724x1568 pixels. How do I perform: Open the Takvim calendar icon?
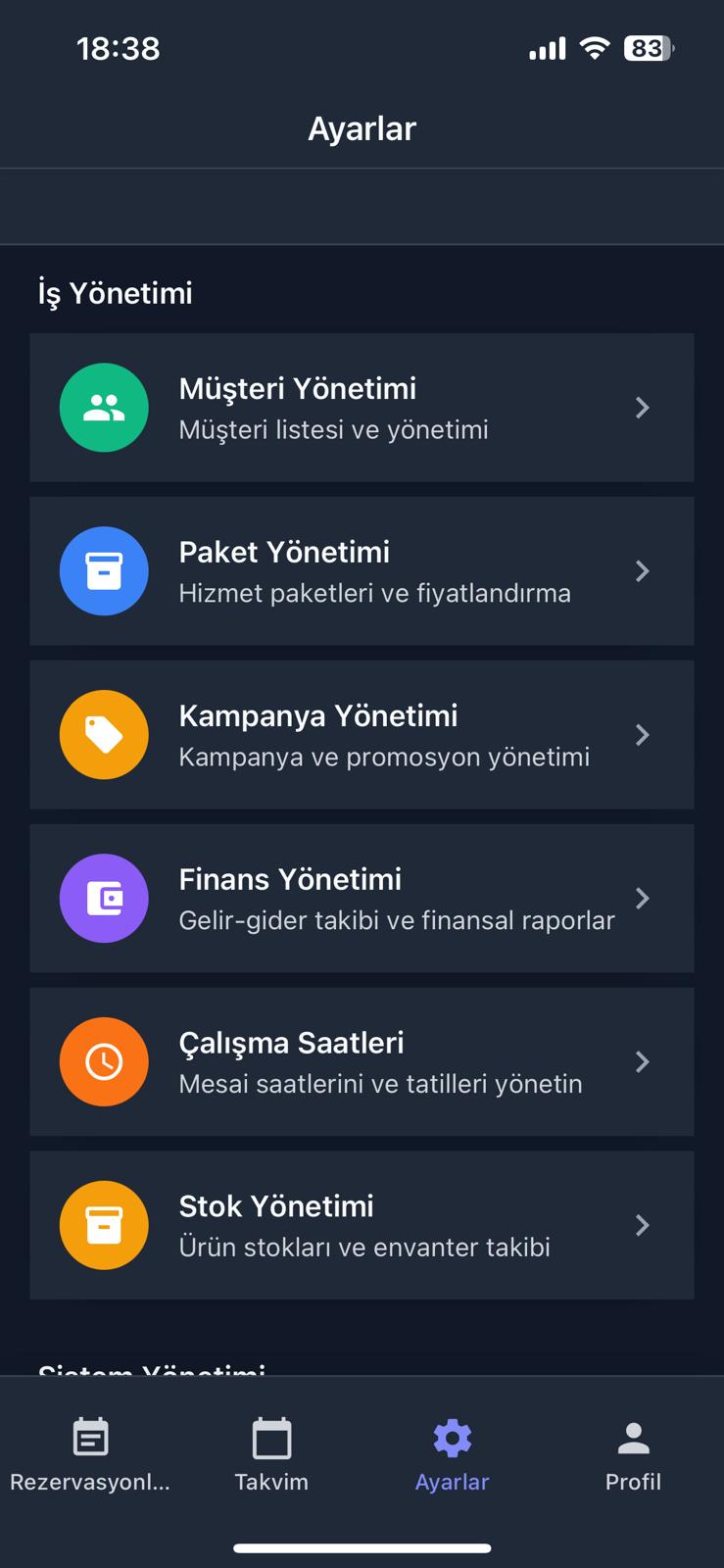tap(272, 1437)
